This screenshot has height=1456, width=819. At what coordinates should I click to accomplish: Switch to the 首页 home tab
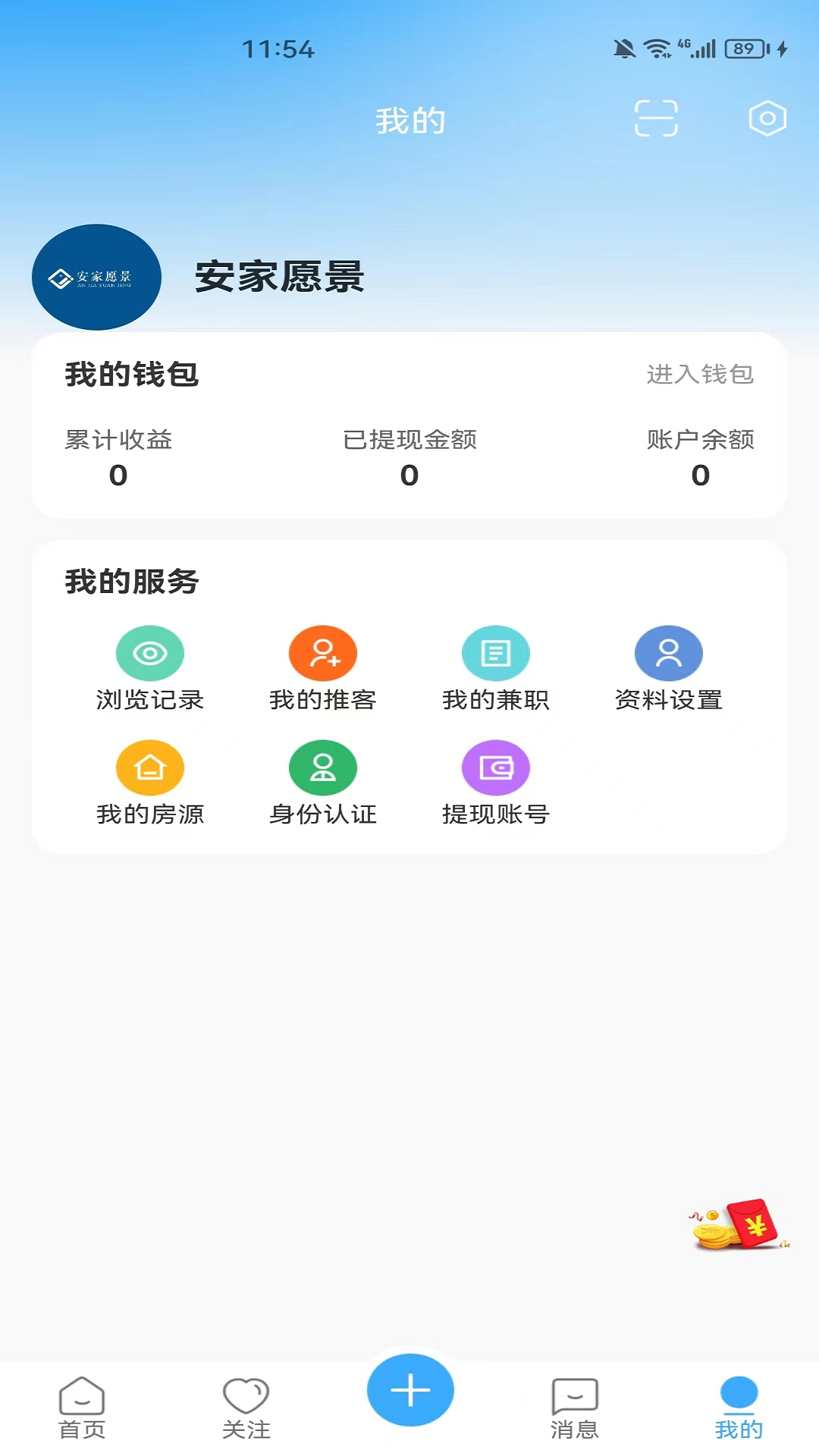pyautogui.click(x=82, y=1410)
